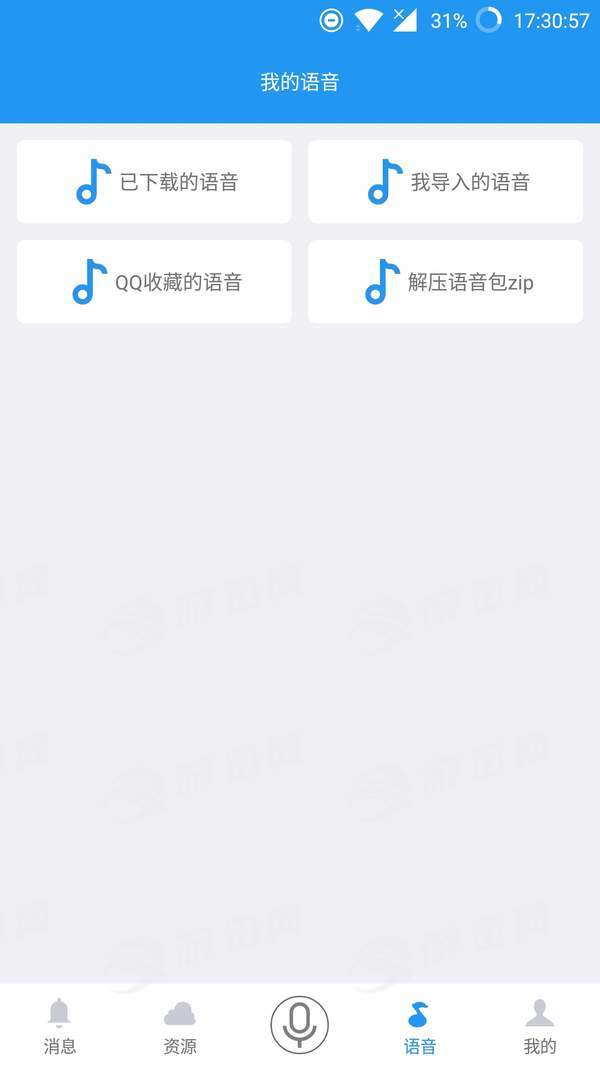The image size is (600, 1067).
Task: Switch to the 消息 tab
Action: [60, 1027]
